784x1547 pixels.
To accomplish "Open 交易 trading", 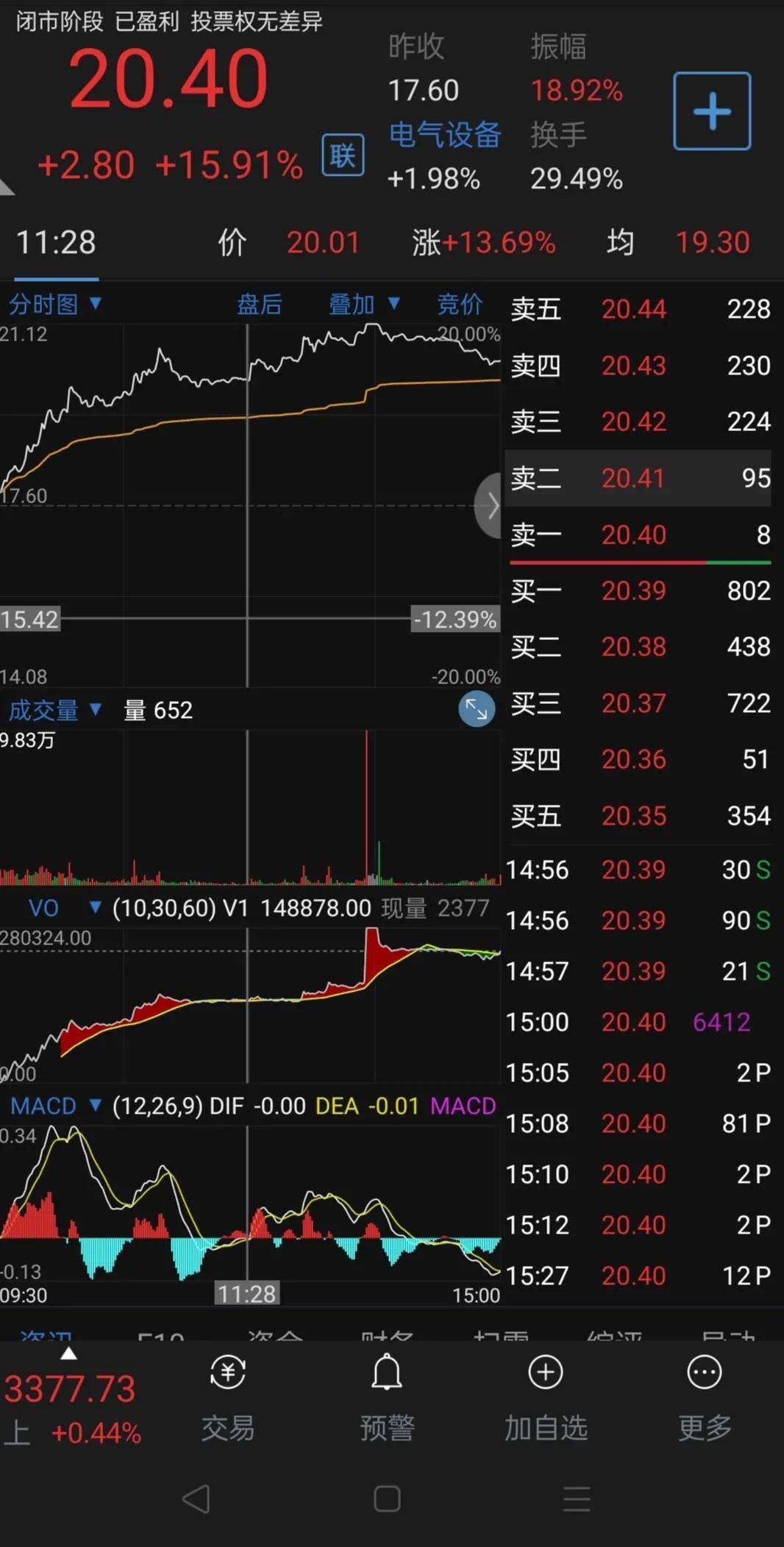I will coord(227,1397).
